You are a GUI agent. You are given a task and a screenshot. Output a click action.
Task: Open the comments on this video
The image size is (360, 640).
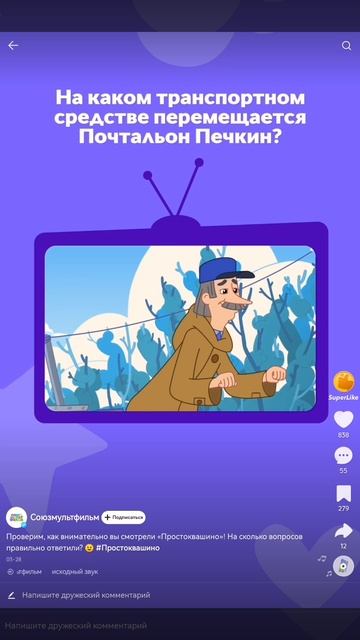(x=343, y=456)
